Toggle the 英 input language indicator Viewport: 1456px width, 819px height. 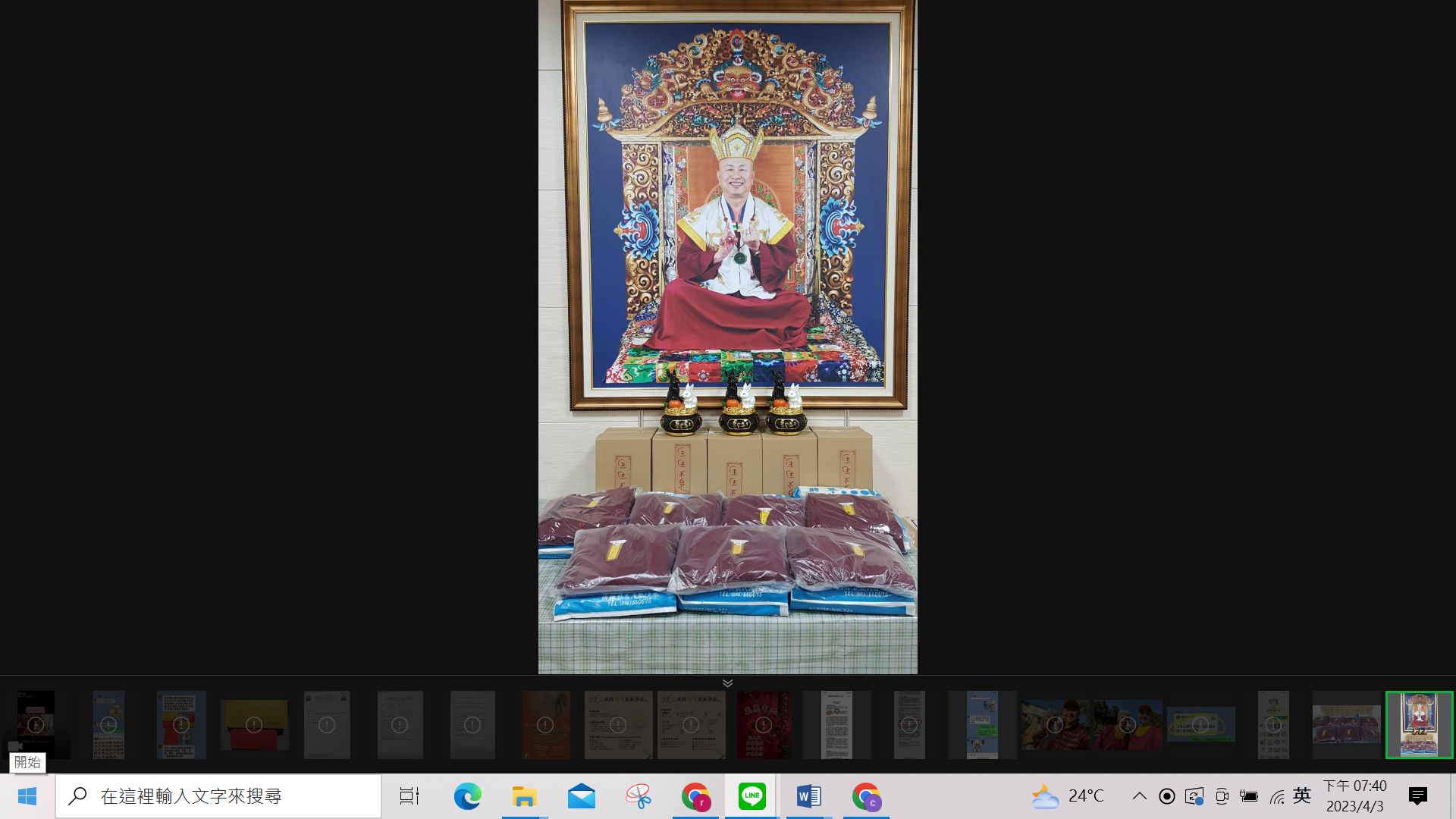click(1302, 796)
